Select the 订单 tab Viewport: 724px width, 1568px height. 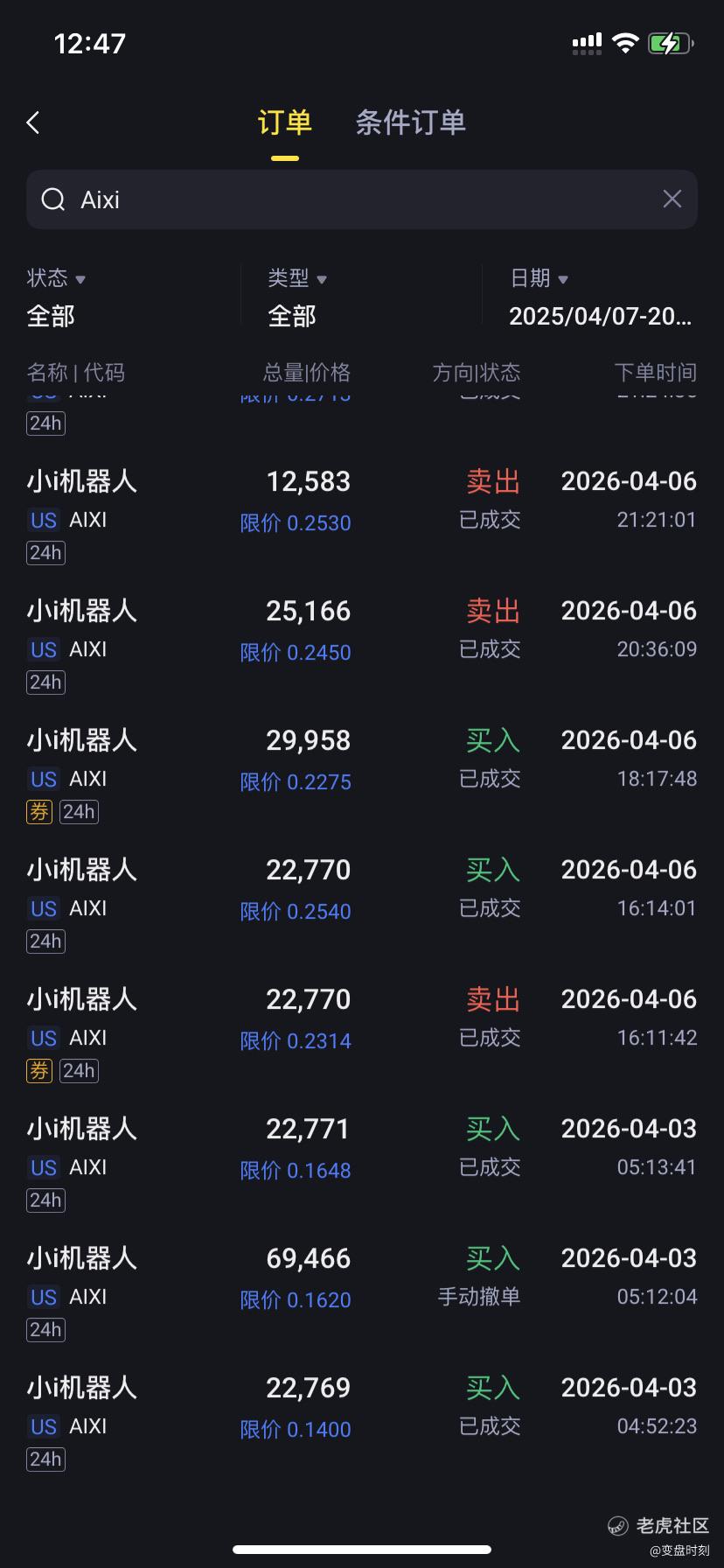pyautogui.click(x=285, y=123)
